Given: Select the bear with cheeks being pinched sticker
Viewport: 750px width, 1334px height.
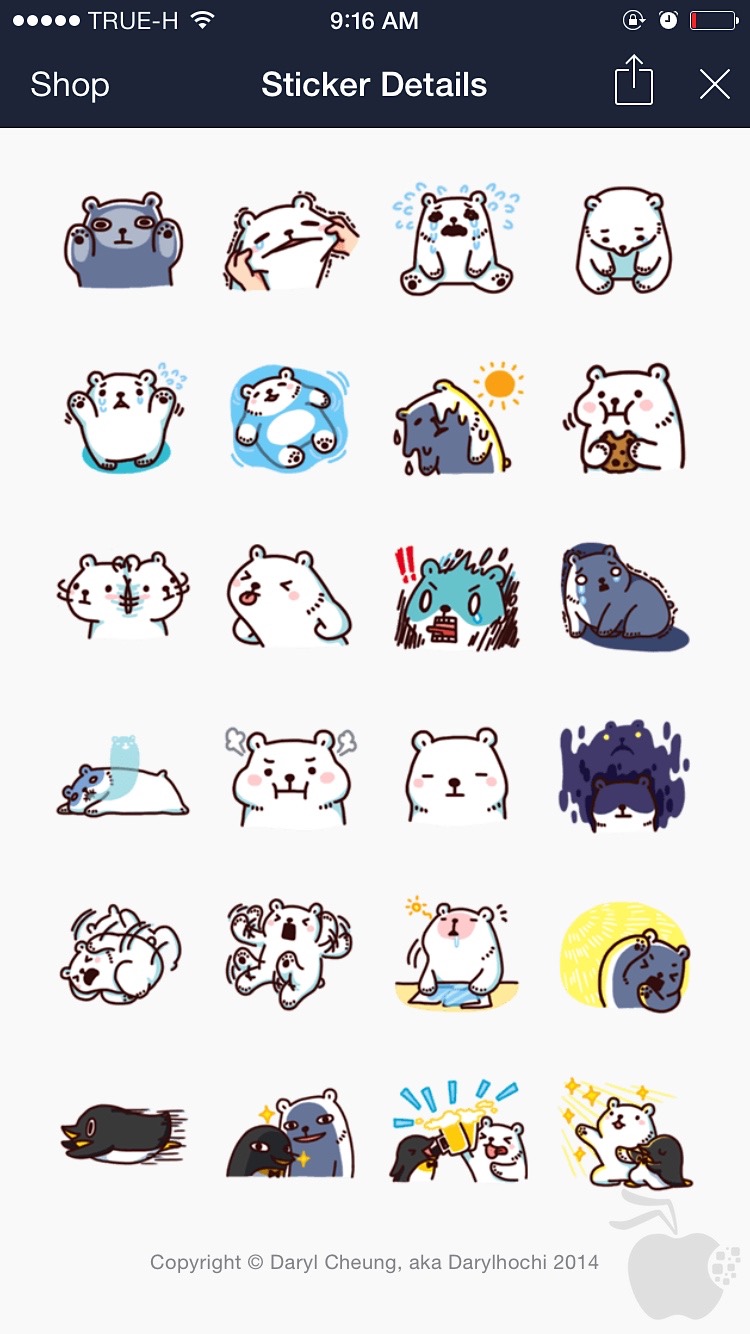Looking at the screenshot, I should tap(291, 242).
